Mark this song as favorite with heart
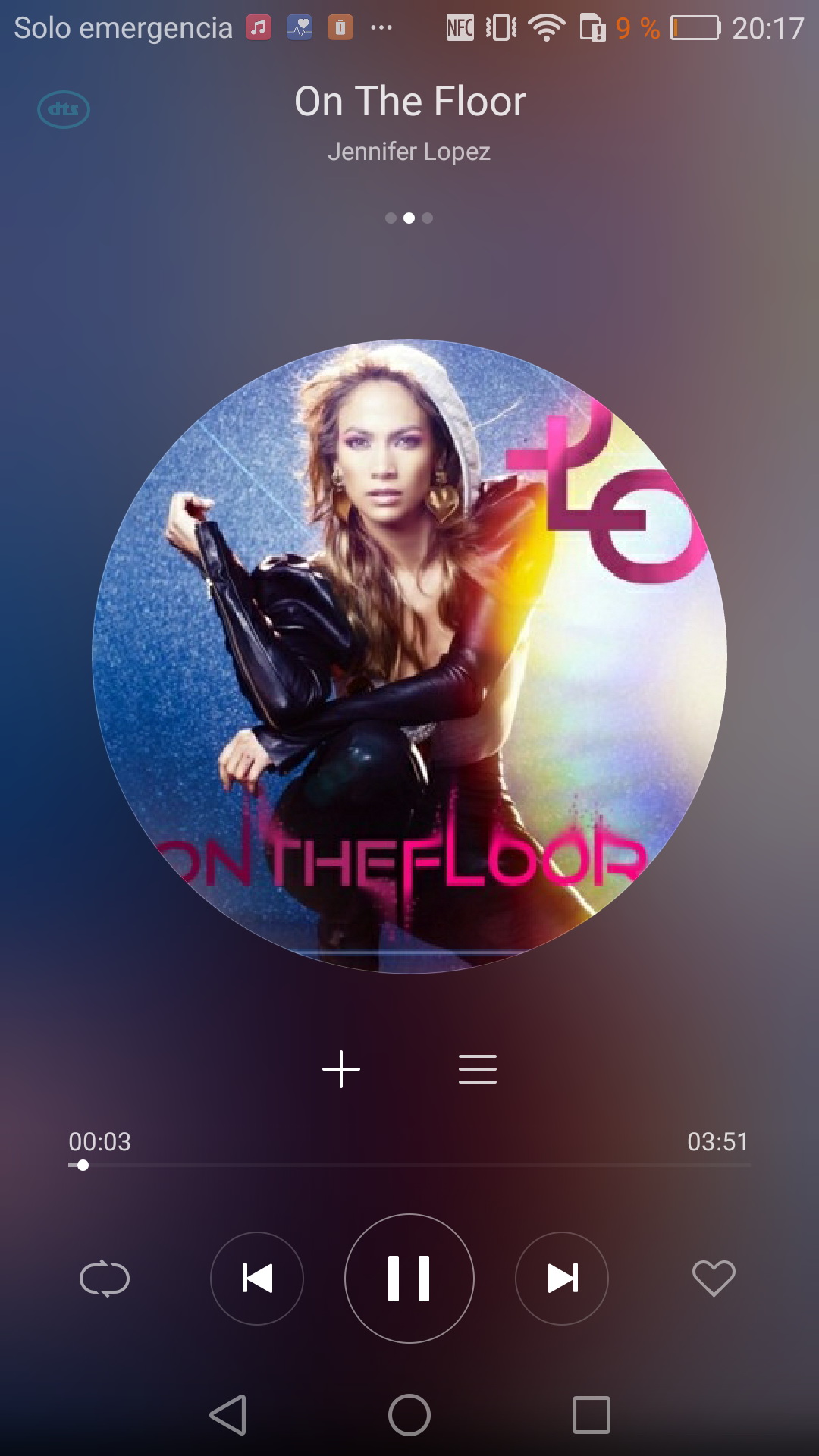Viewport: 819px width, 1456px height. click(x=714, y=1279)
